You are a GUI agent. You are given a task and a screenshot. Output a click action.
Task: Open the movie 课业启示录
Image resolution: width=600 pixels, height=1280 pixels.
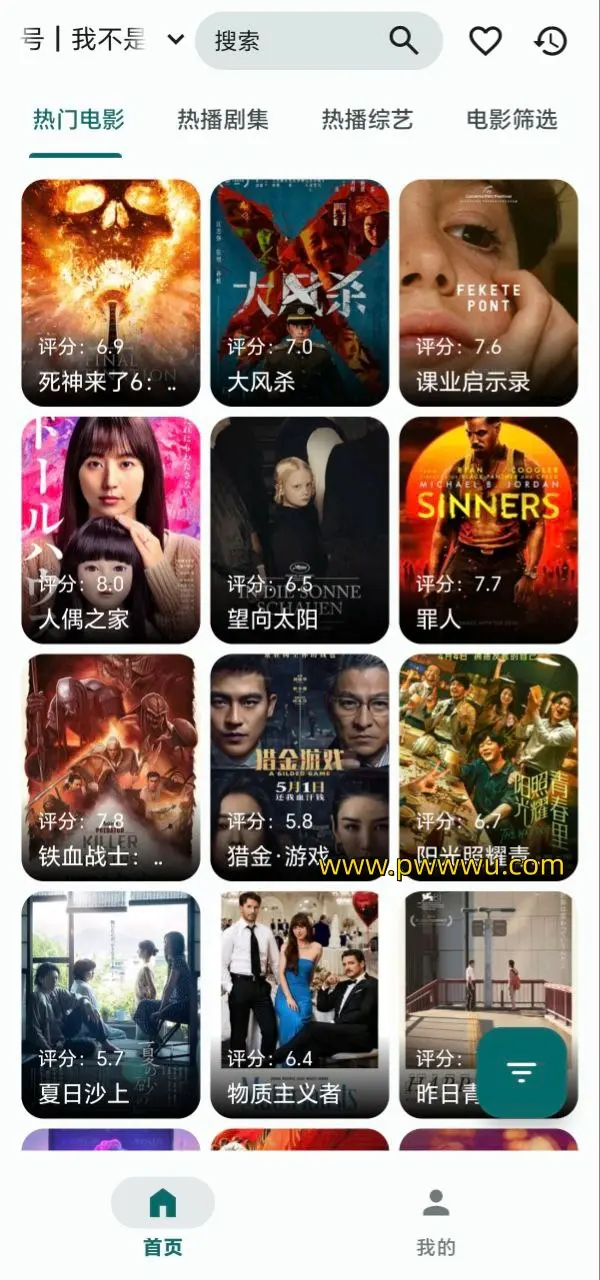488,292
